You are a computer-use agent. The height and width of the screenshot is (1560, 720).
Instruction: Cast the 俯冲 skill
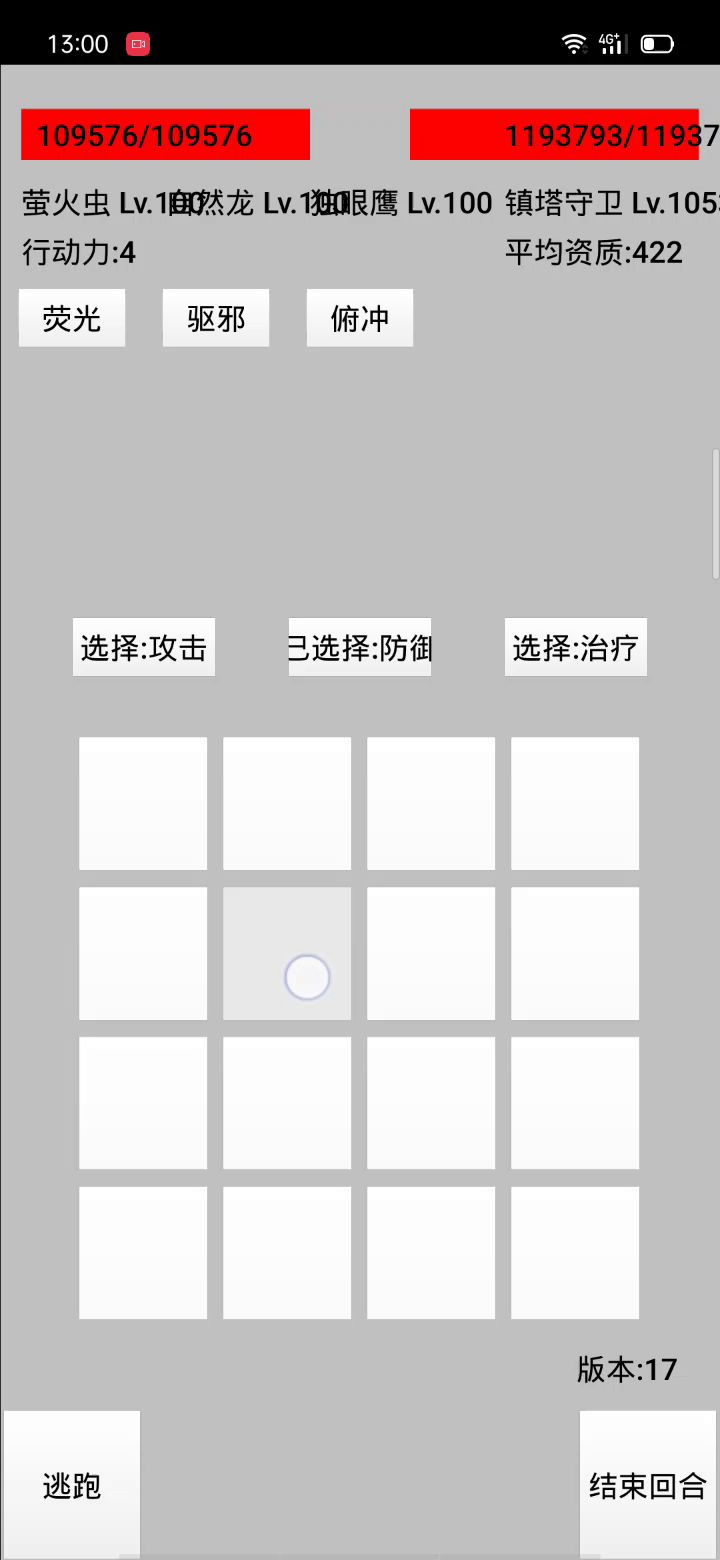(x=360, y=318)
